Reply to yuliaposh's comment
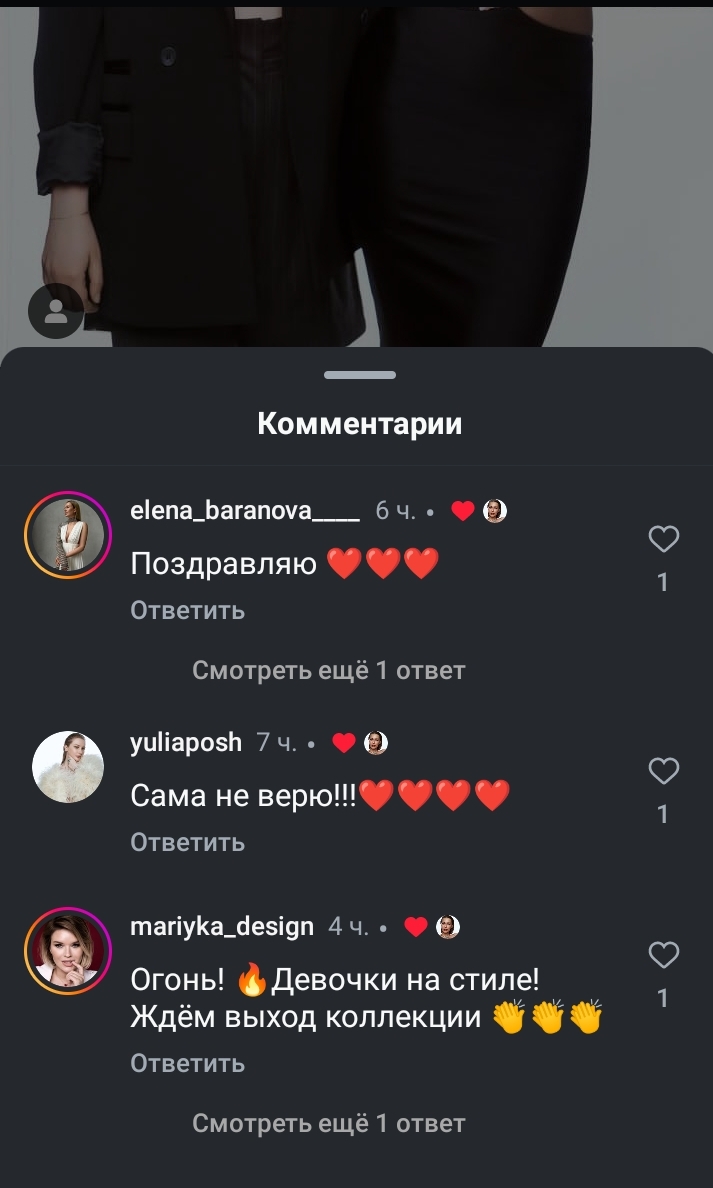This screenshot has height=1188, width=713. (x=187, y=842)
